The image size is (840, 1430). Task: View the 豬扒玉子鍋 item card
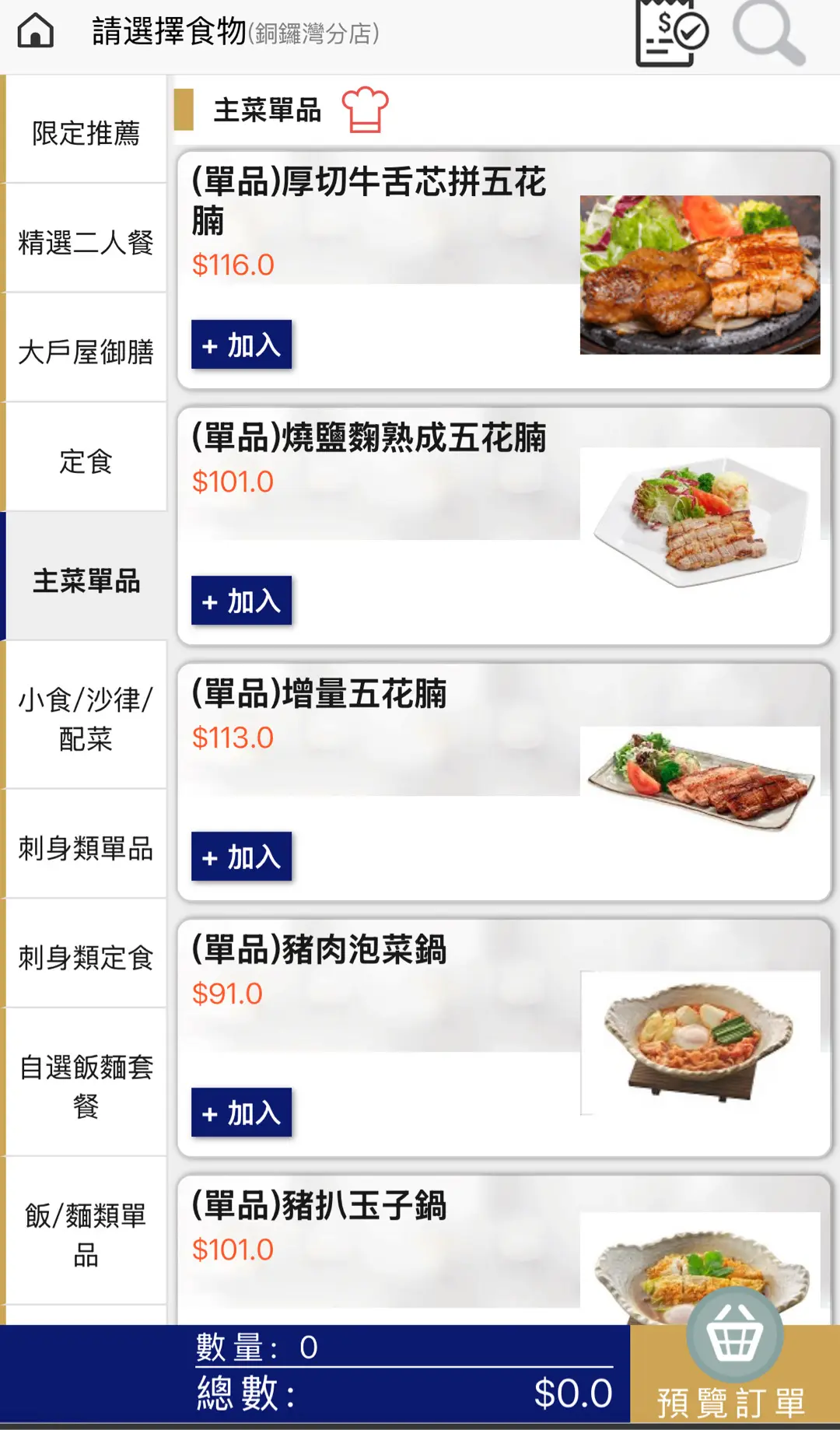(373, 1245)
